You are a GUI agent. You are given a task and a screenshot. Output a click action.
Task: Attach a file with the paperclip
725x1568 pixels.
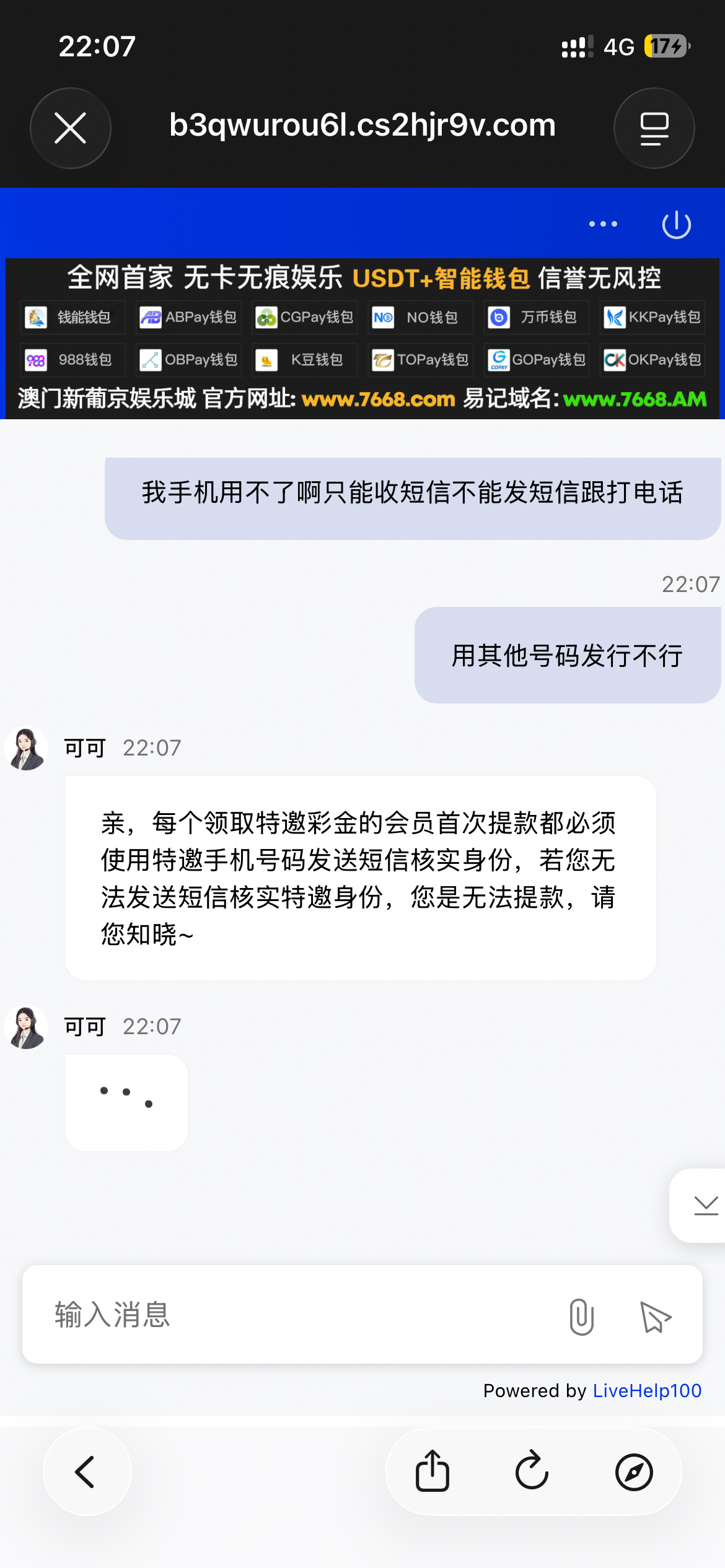click(x=581, y=1317)
